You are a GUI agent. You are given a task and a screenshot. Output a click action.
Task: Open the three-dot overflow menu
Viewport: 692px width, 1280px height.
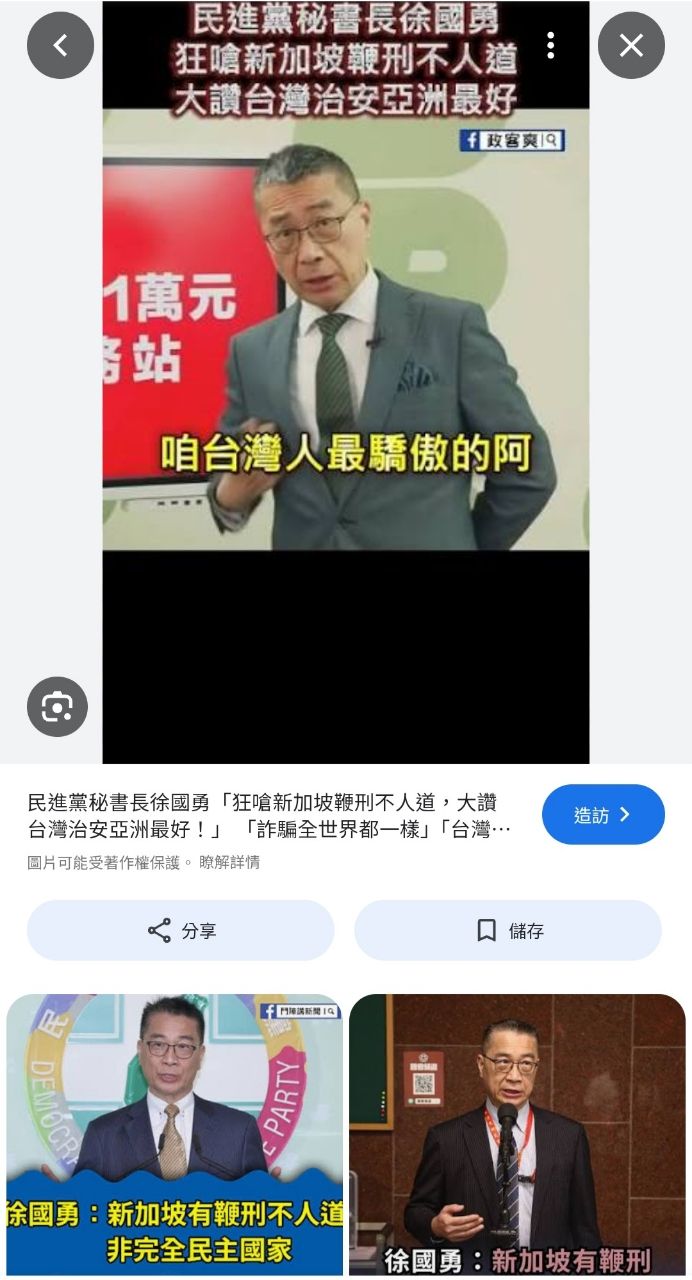pyautogui.click(x=550, y=45)
